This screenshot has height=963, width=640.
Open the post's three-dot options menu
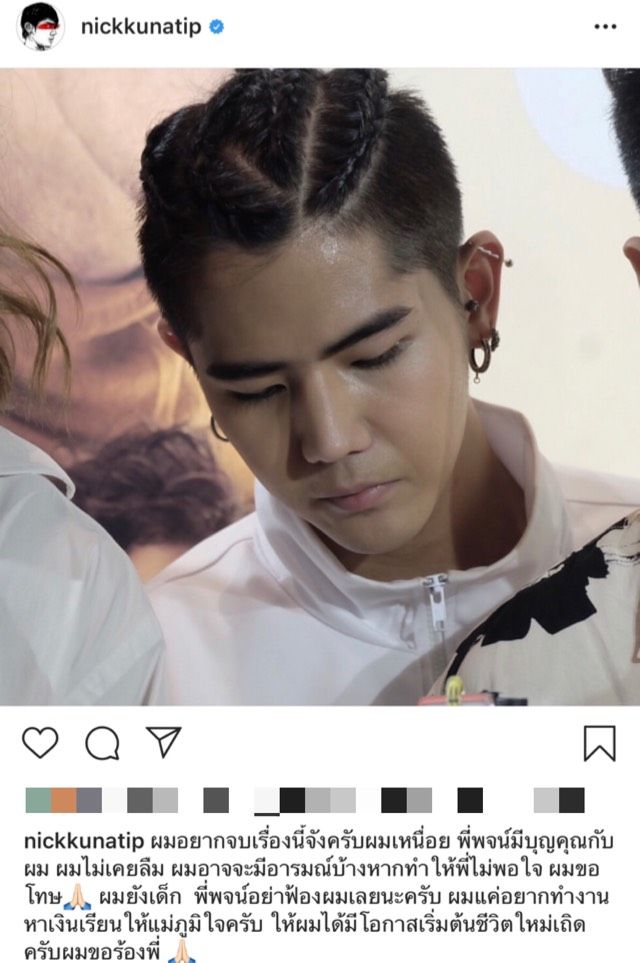[x=605, y=27]
